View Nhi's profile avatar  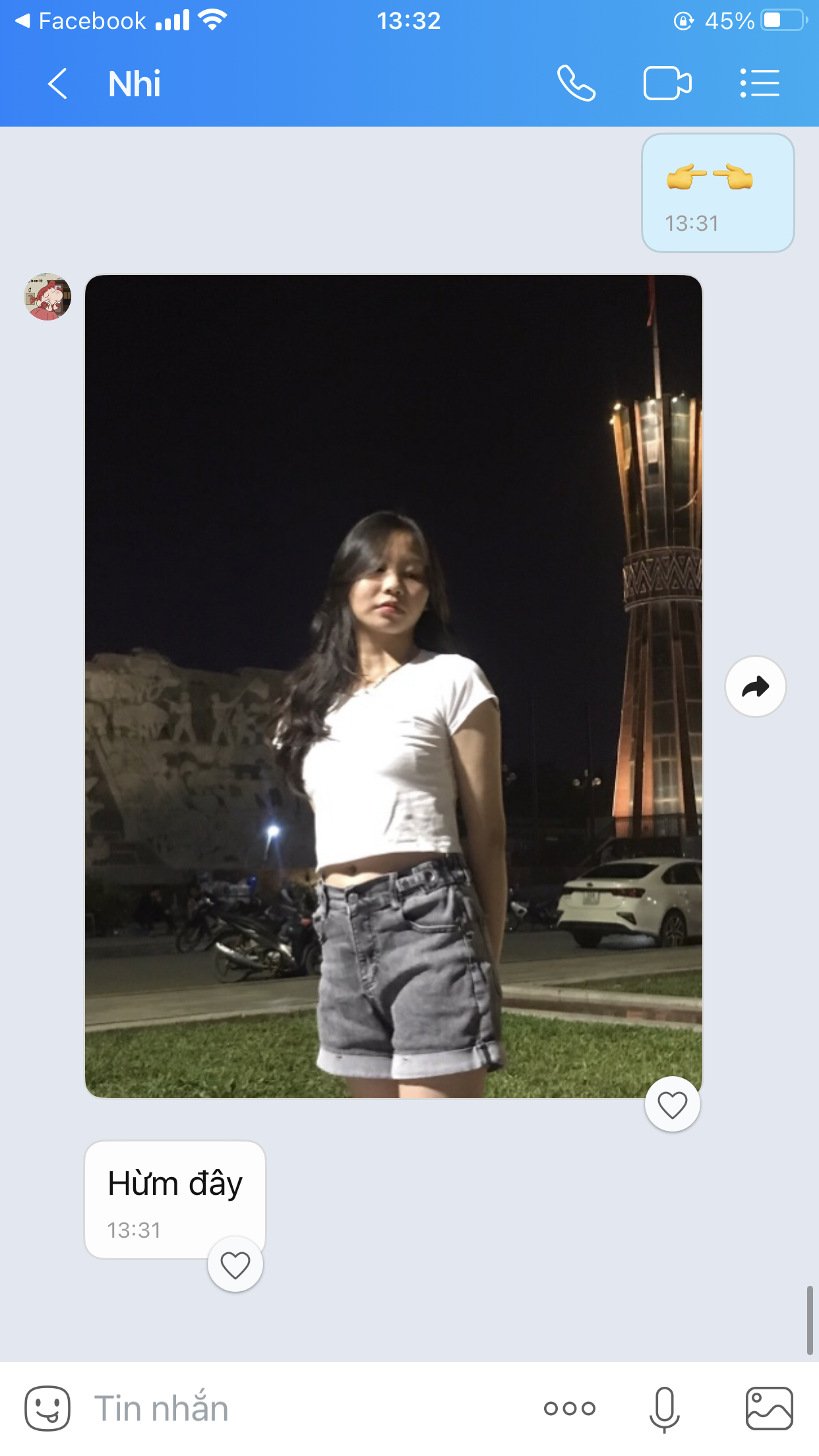[47, 297]
